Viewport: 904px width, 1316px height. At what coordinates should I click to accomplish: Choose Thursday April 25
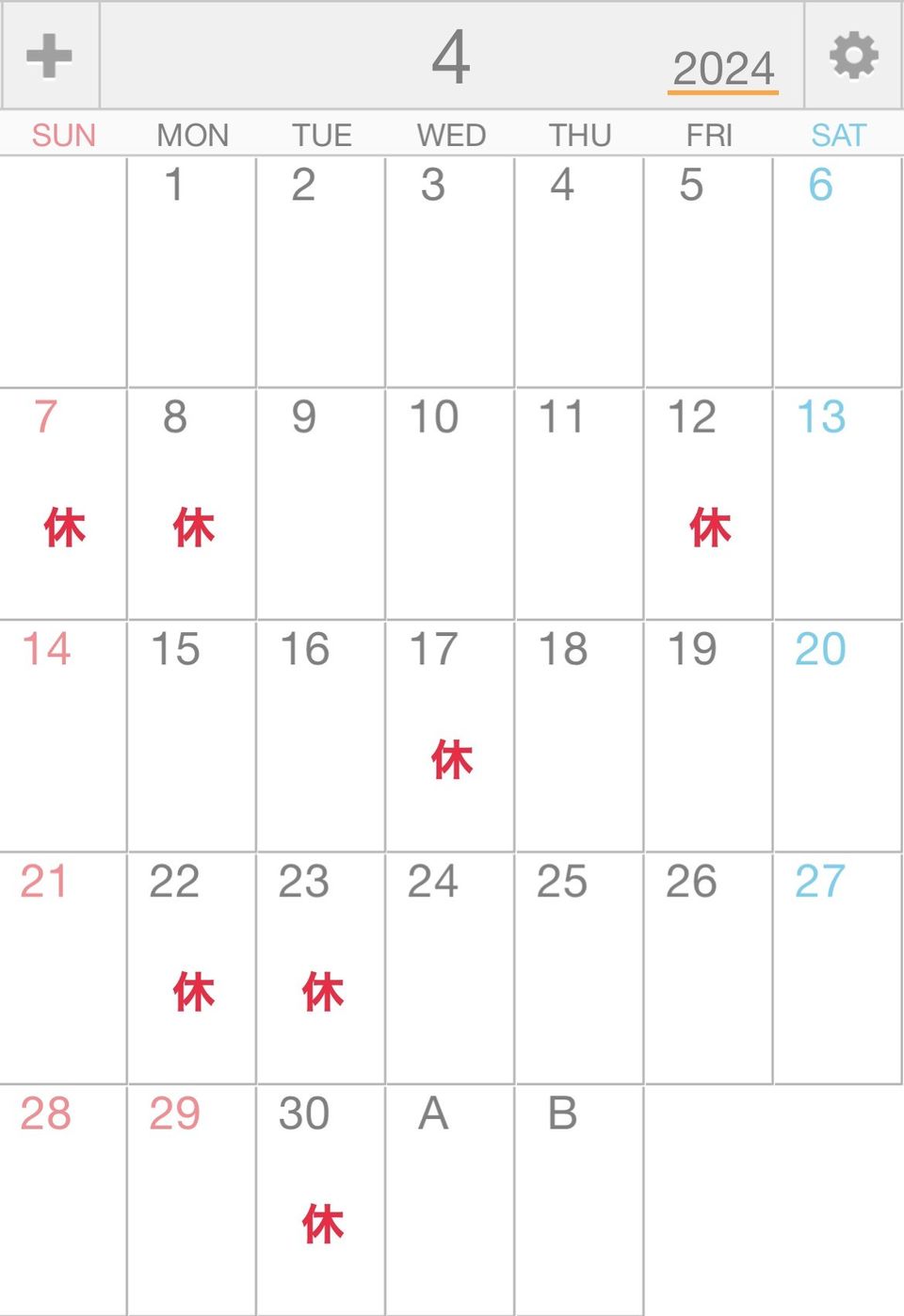point(579,968)
